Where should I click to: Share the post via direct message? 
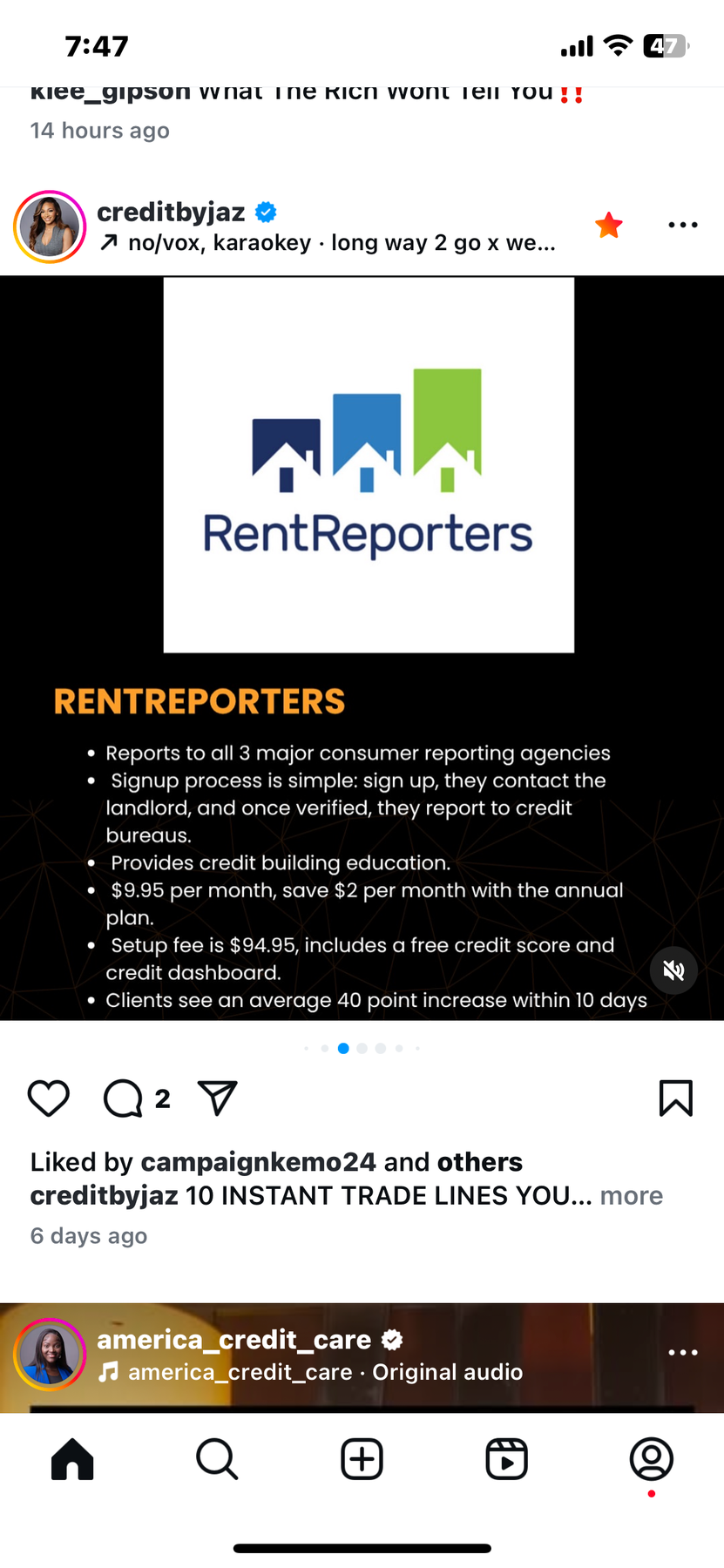[x=216, y=1098]
